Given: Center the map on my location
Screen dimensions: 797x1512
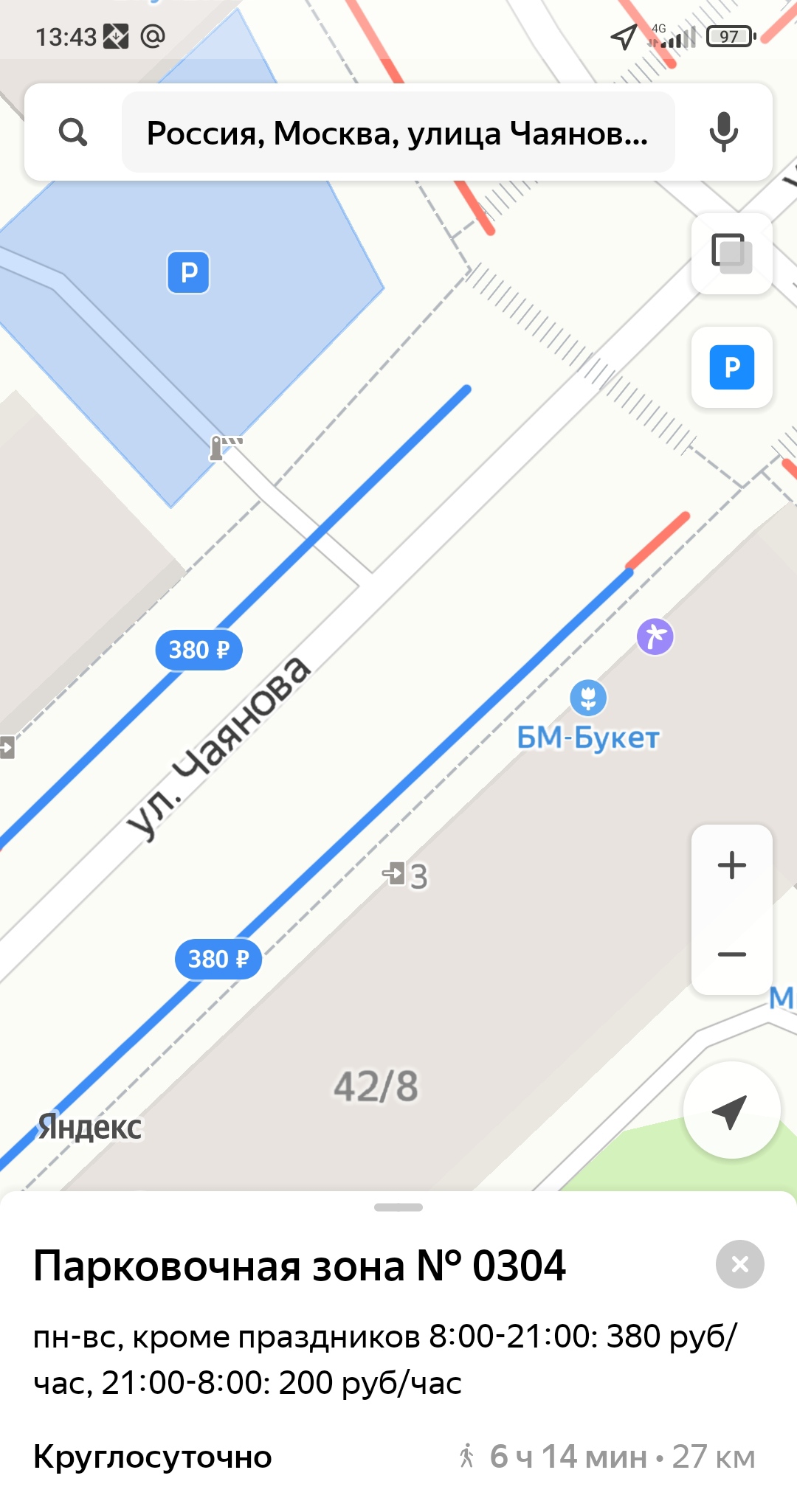Looking at the screenshot, I should click(731, 1110).
